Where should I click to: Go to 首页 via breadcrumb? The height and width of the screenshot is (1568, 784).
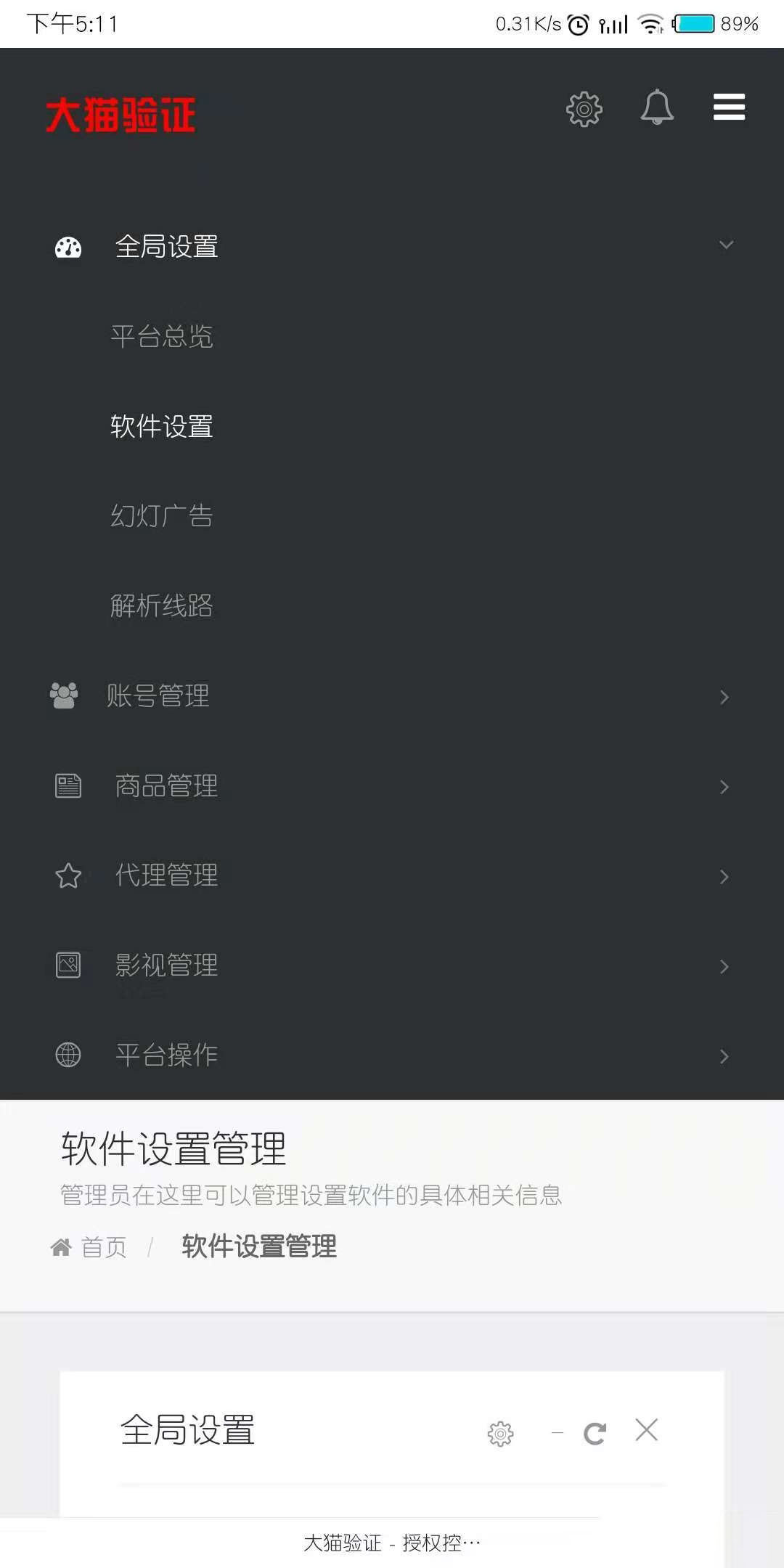(x=102, y=1247)
